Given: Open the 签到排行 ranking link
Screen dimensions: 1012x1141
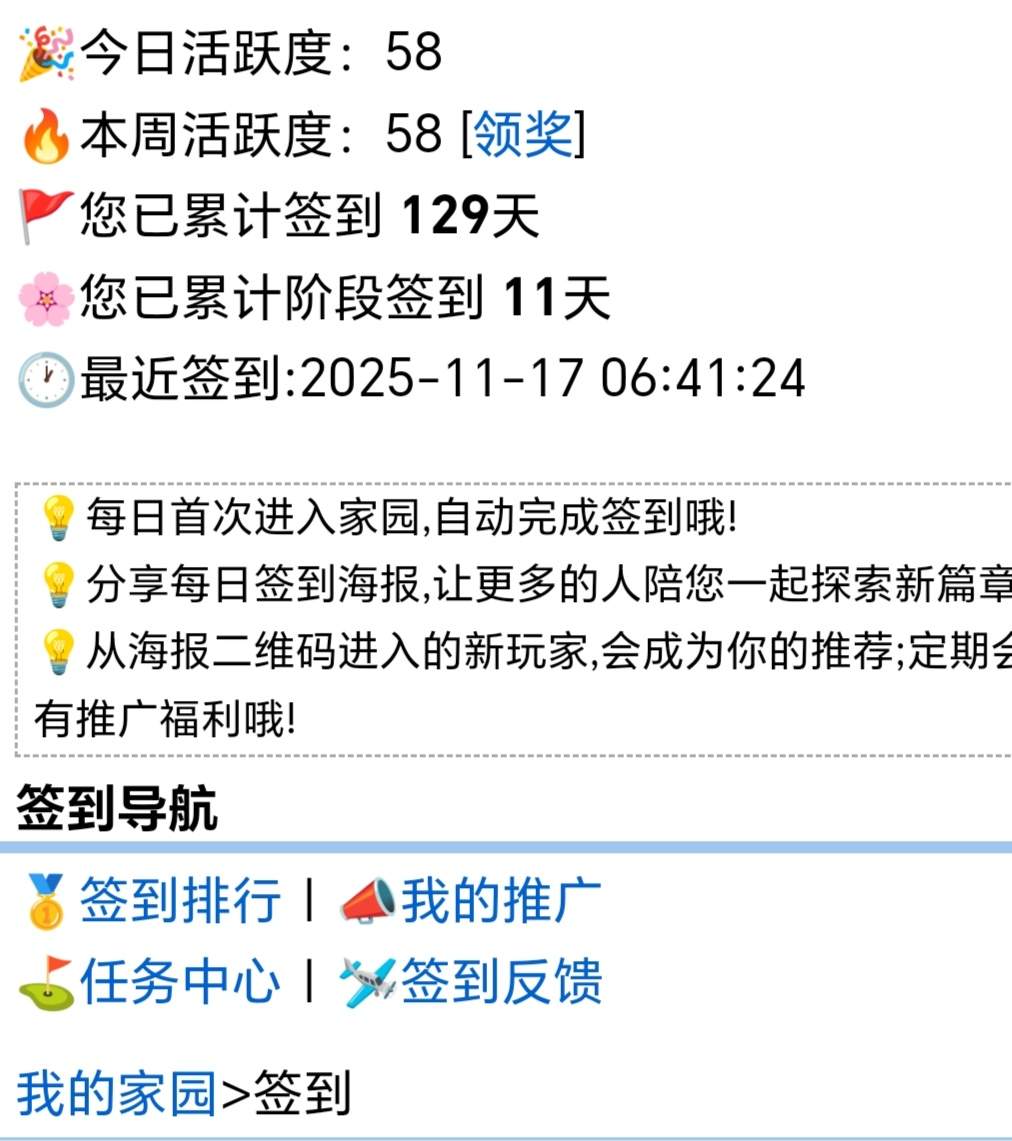Looking at the screenshot, I should 180,900.
